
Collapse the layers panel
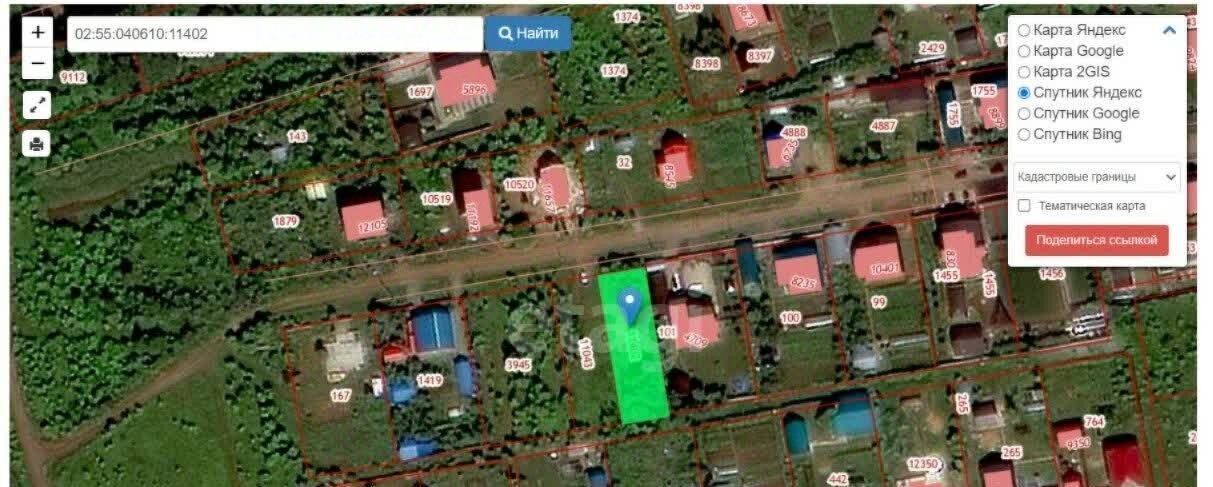coord(1169,30)
